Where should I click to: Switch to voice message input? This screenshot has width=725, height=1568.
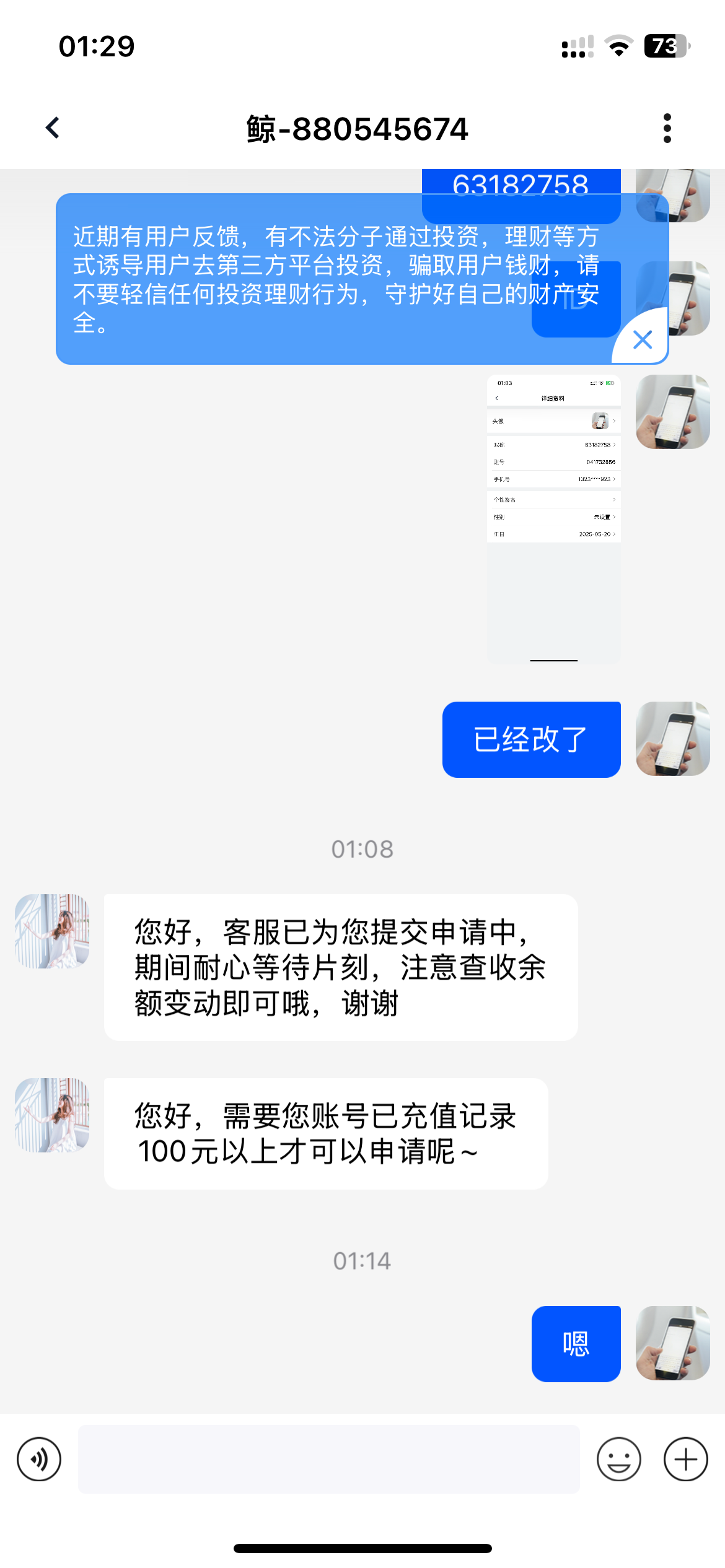pos(39,1459)
